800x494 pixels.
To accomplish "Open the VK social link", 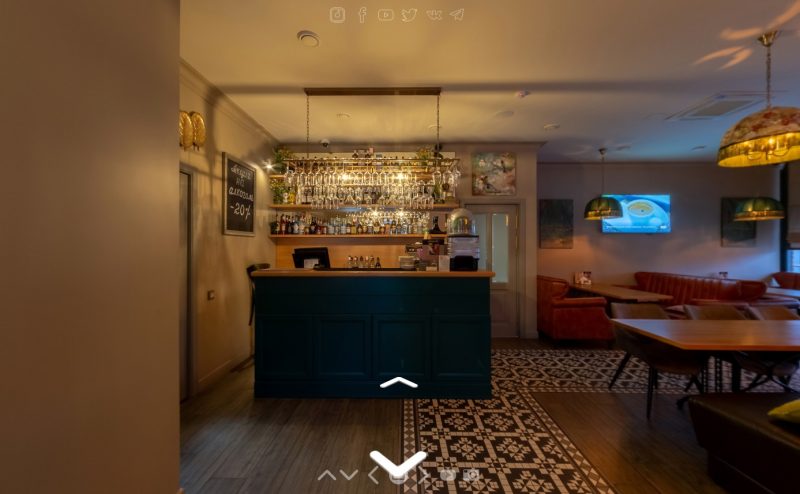I will tap(433, 15).
